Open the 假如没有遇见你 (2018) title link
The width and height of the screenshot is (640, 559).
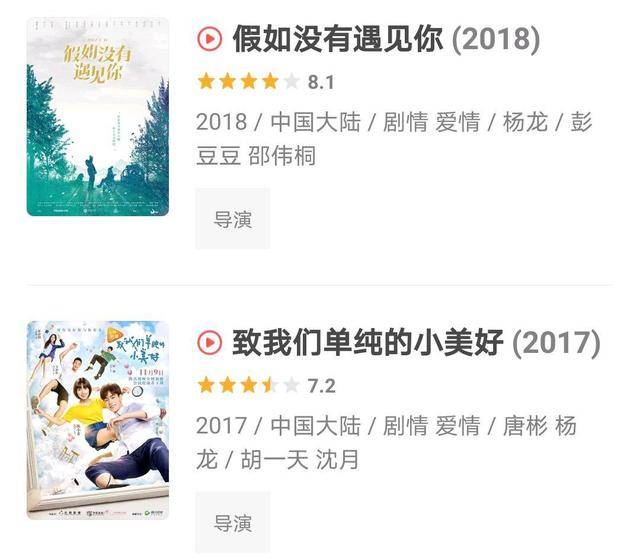(x=385, y=39)
